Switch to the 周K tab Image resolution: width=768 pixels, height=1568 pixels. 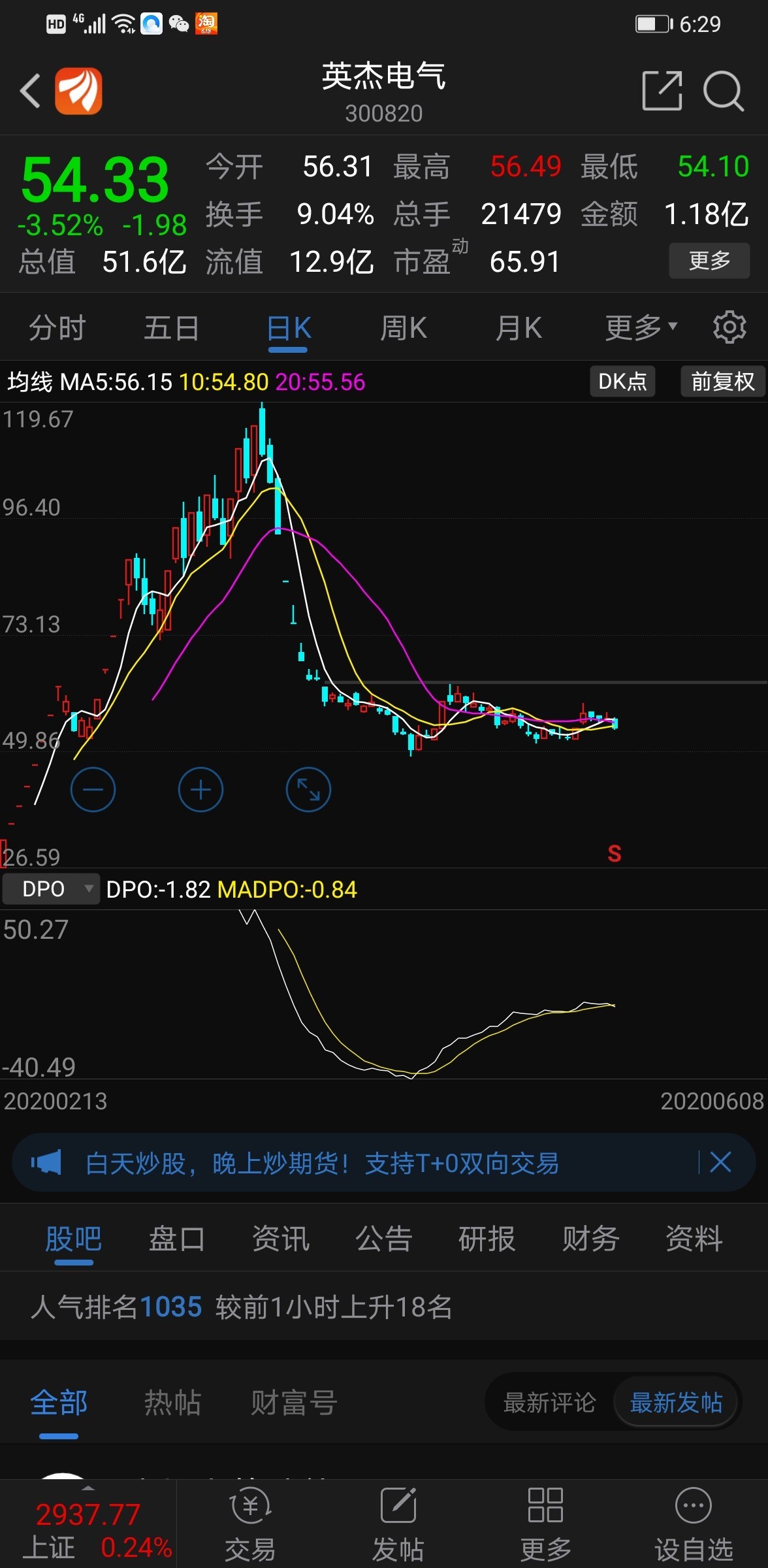[403, 327]
